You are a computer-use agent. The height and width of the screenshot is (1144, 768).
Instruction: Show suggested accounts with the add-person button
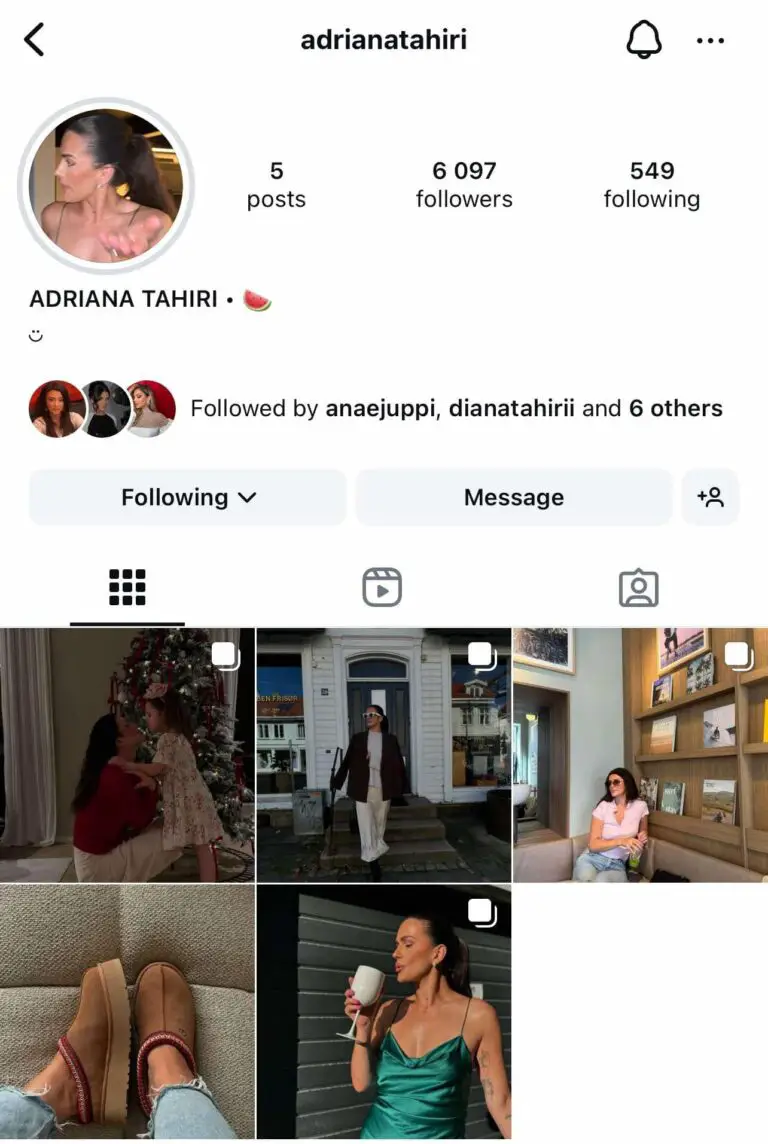click(x=710, y=497)
